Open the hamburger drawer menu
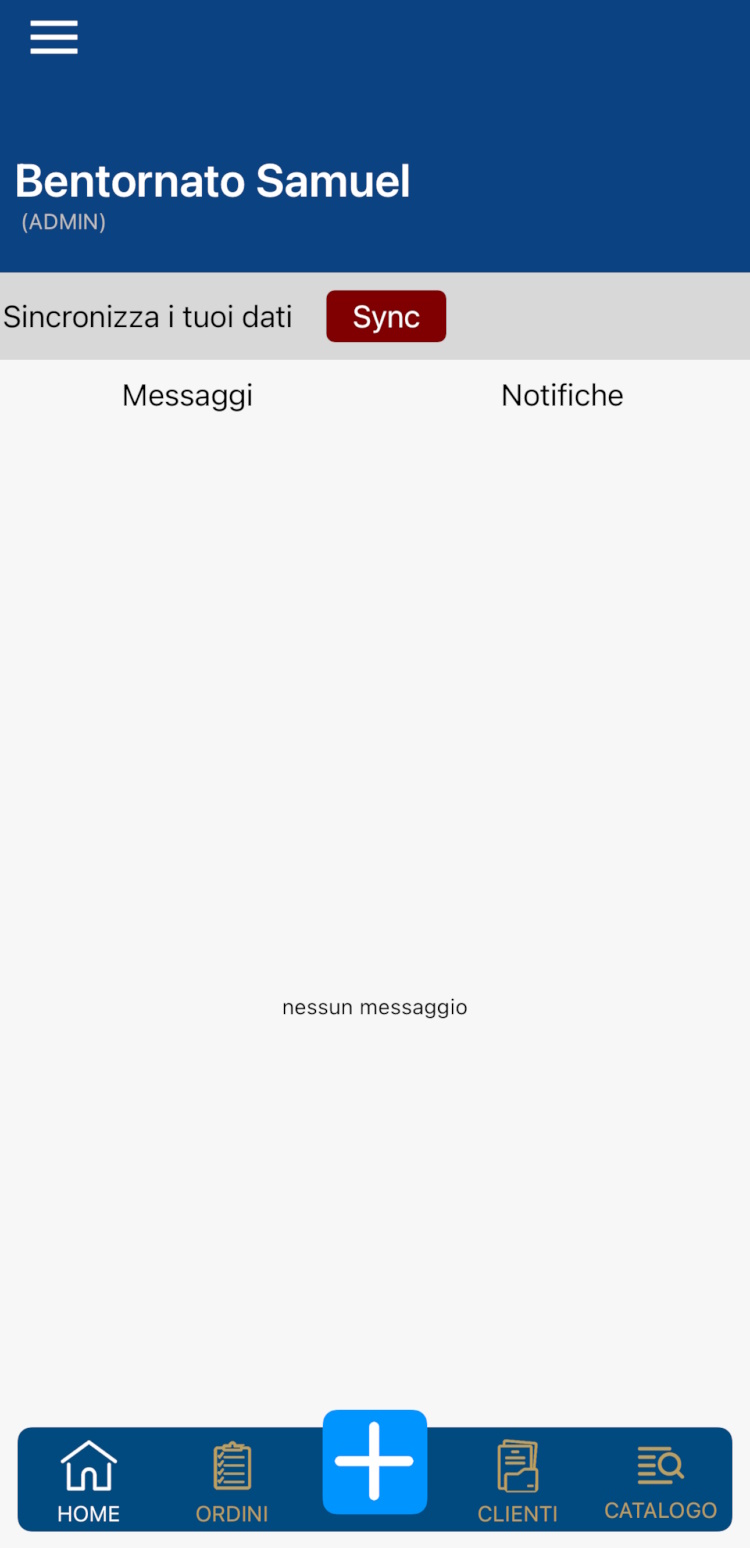This screenshot has height=1548, width=750. (54, 37)
